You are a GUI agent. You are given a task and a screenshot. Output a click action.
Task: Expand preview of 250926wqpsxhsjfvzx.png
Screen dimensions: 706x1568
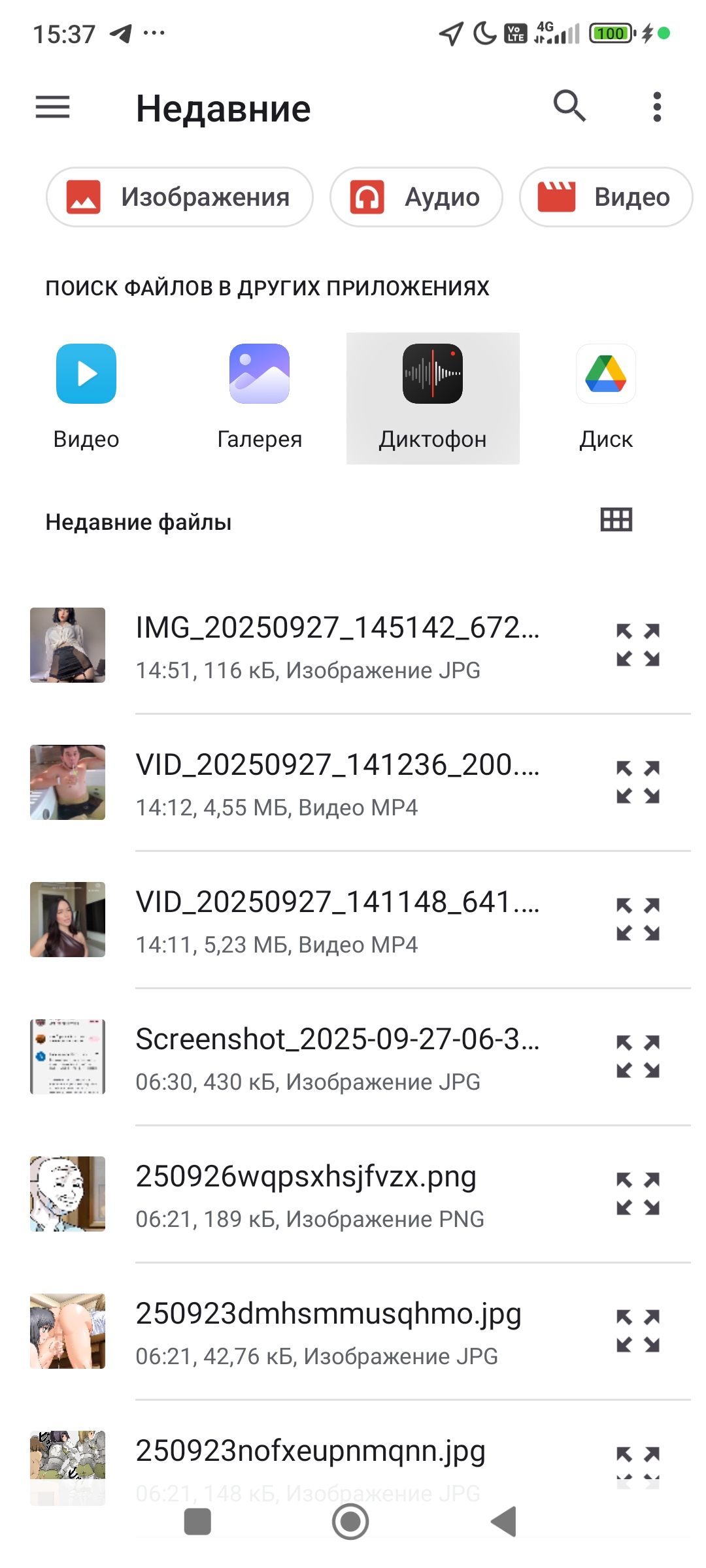[638, 1194]
